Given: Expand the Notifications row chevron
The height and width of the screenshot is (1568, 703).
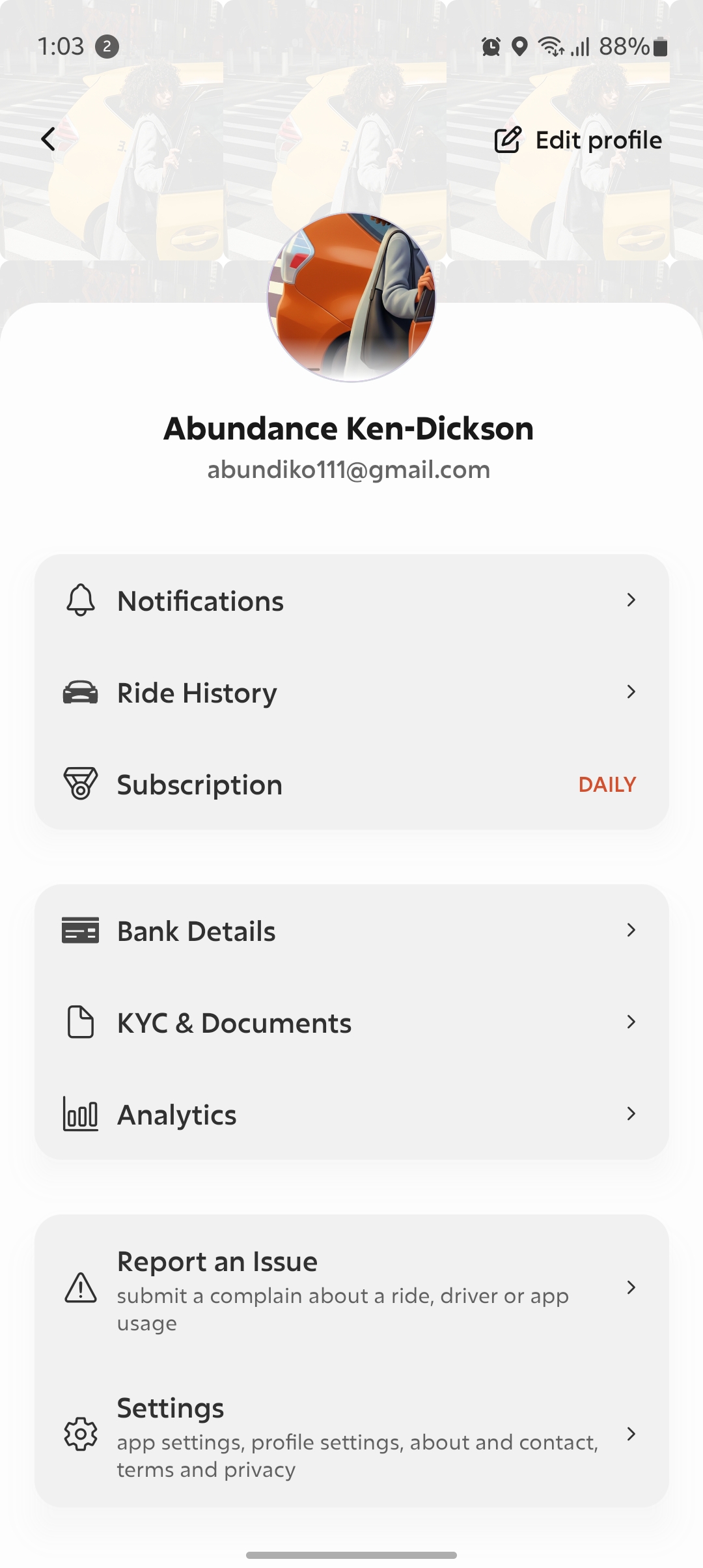Looking at the screenshot, I should pyautogui.click(x=632, y=600).
